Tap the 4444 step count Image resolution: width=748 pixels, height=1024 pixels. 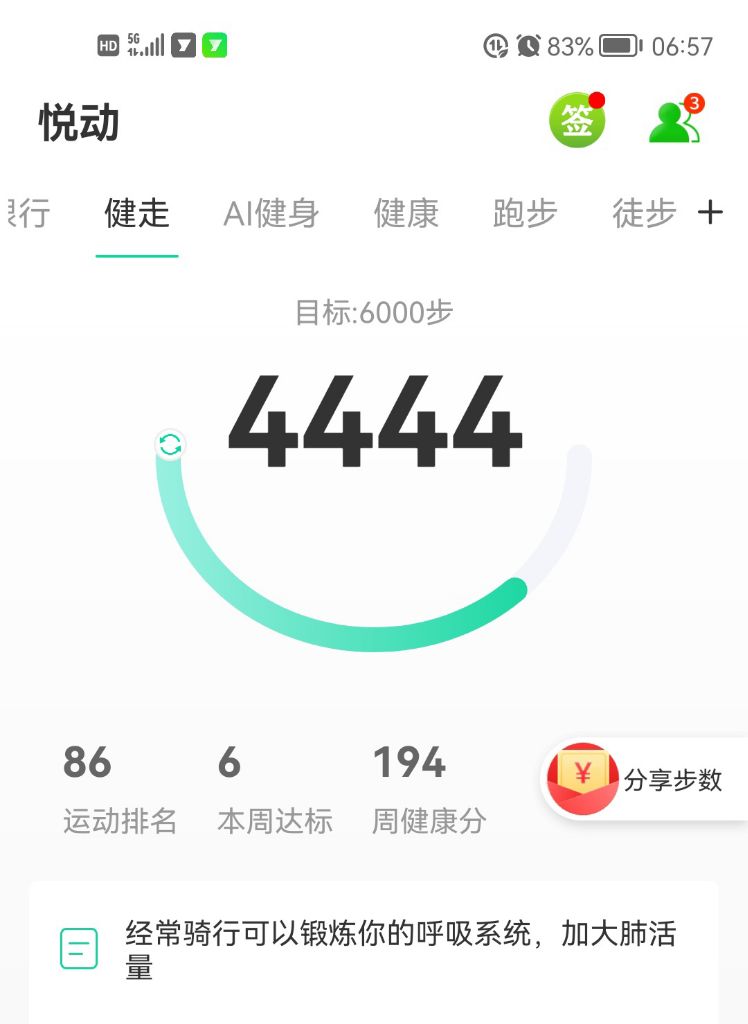coord(374,424)
